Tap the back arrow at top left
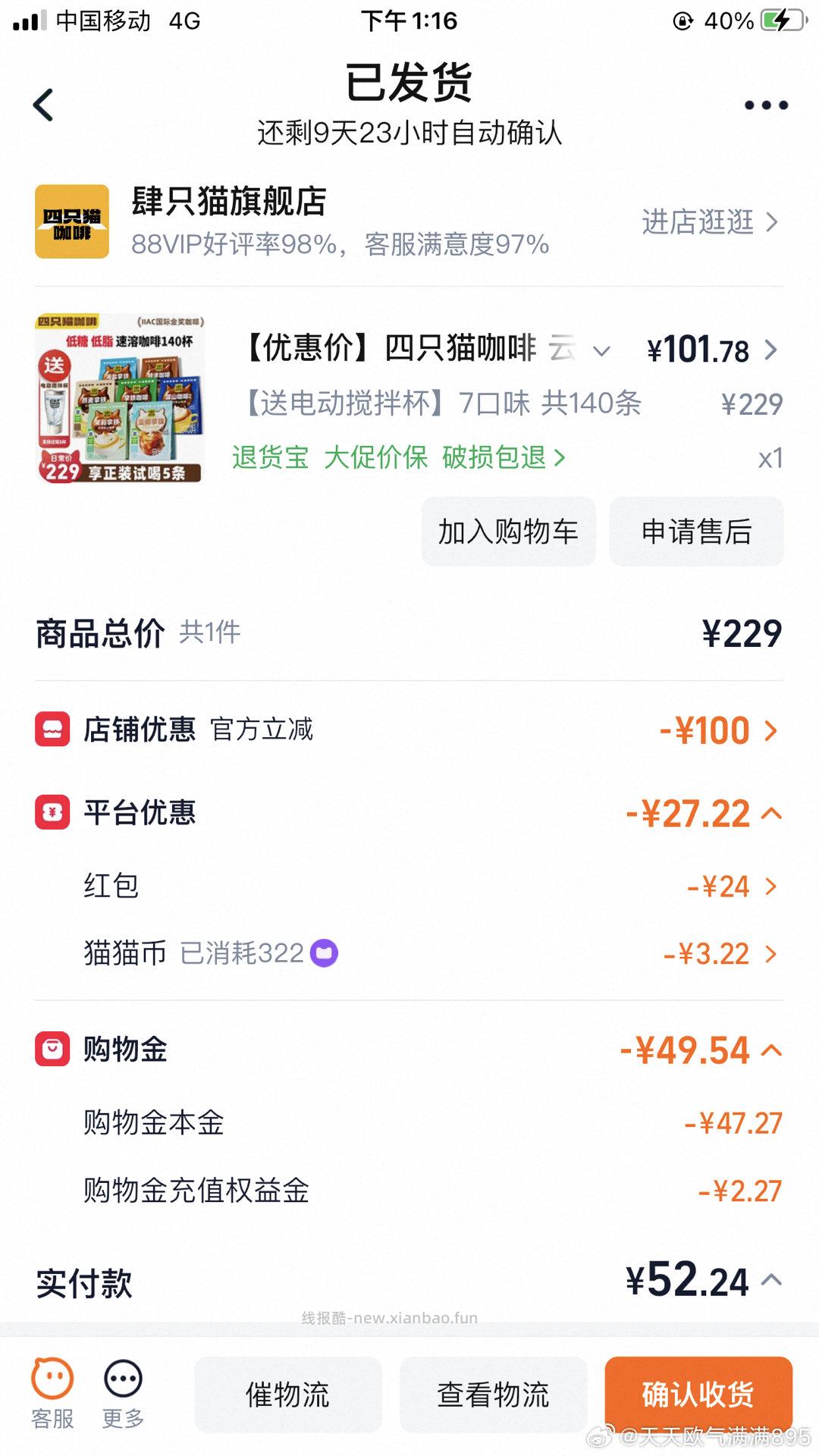Image resolution: width=819 pixels, height=1456 pixels. coord(43,106)
